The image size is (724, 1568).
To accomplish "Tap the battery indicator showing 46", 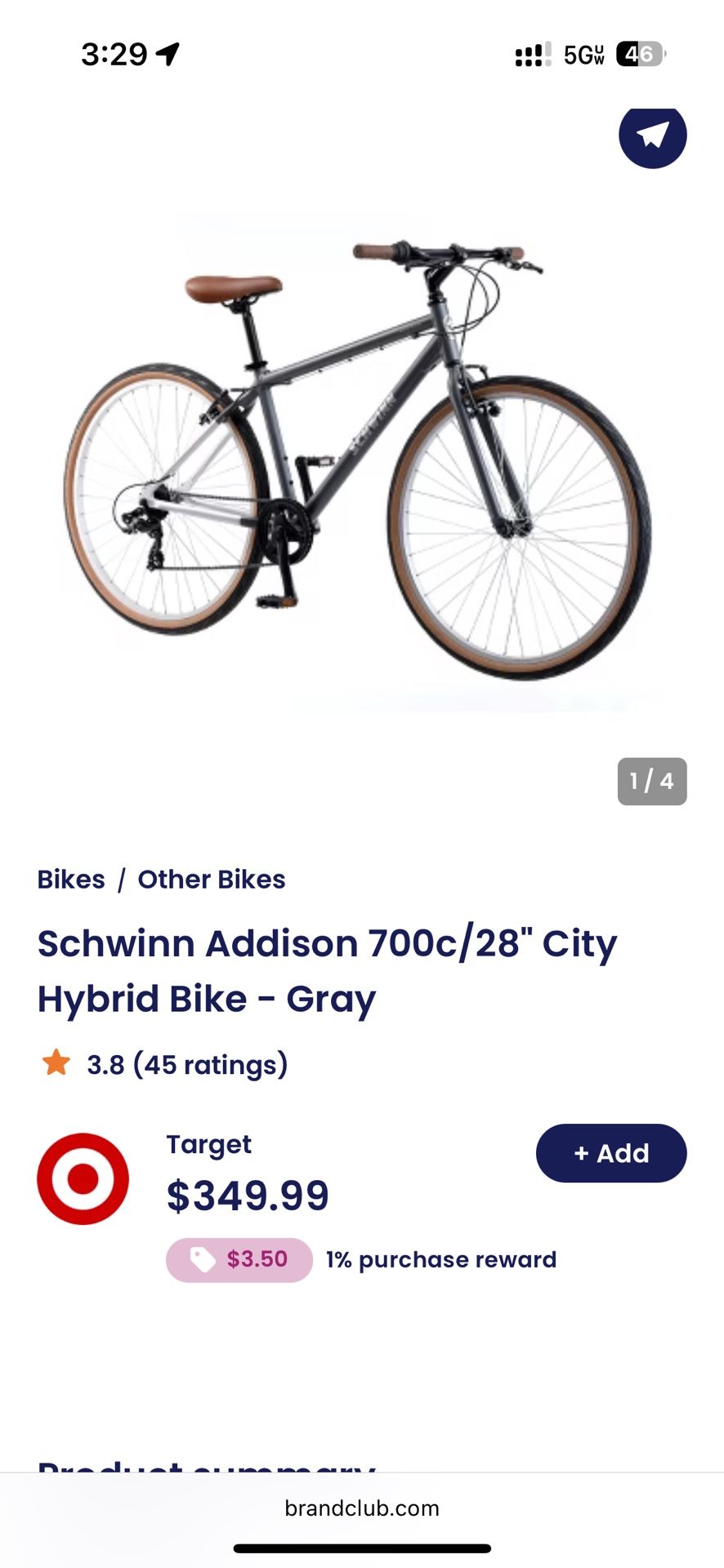I will 641,53.
